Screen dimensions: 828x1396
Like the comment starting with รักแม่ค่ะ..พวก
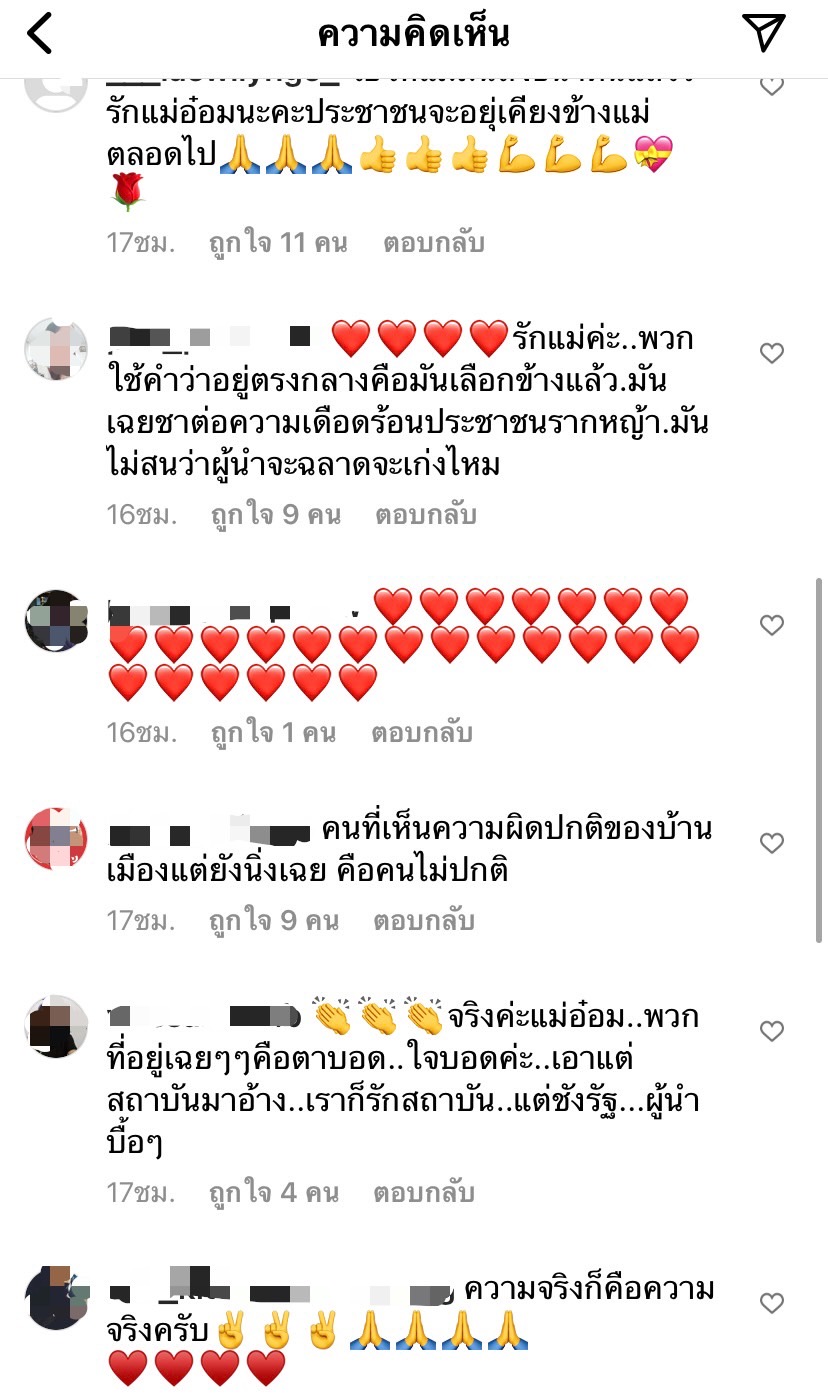click(771, 353)
